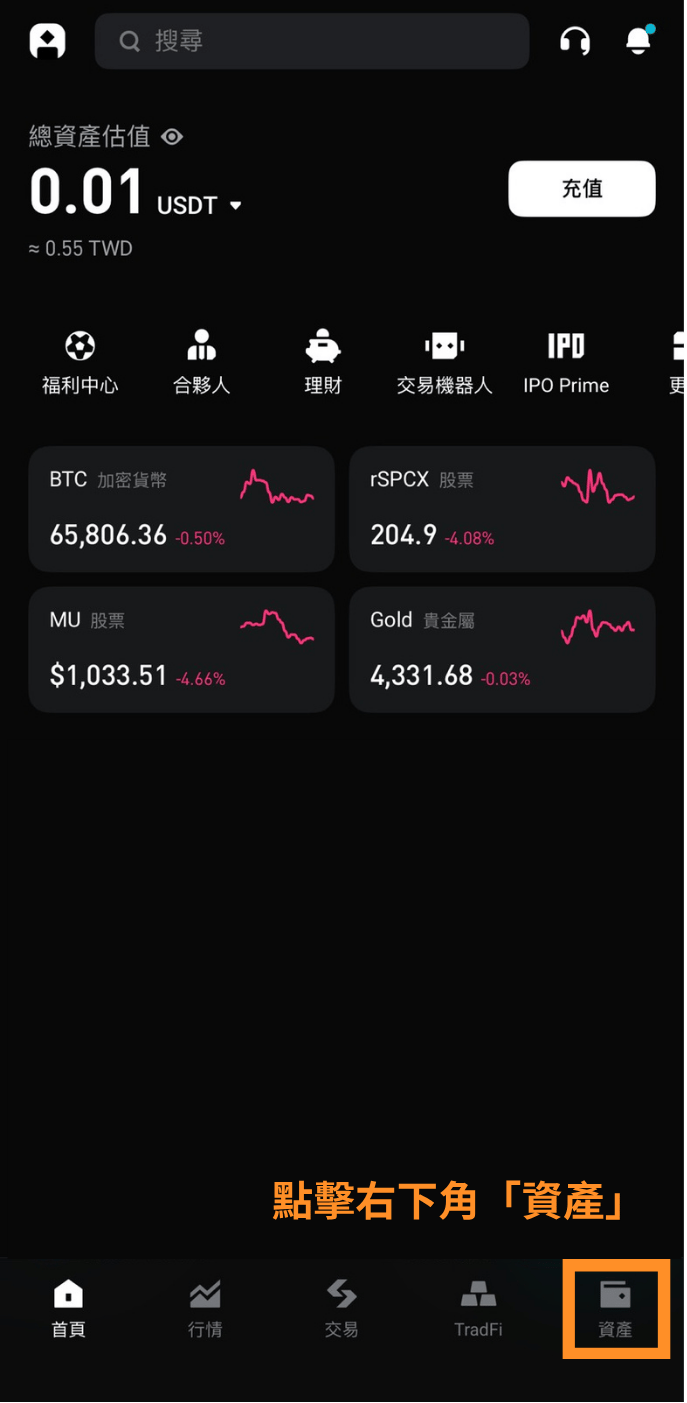This screenshot has height=1403, width=687.
Task: Open the profile avatar icon
Action: coord(47,41)
